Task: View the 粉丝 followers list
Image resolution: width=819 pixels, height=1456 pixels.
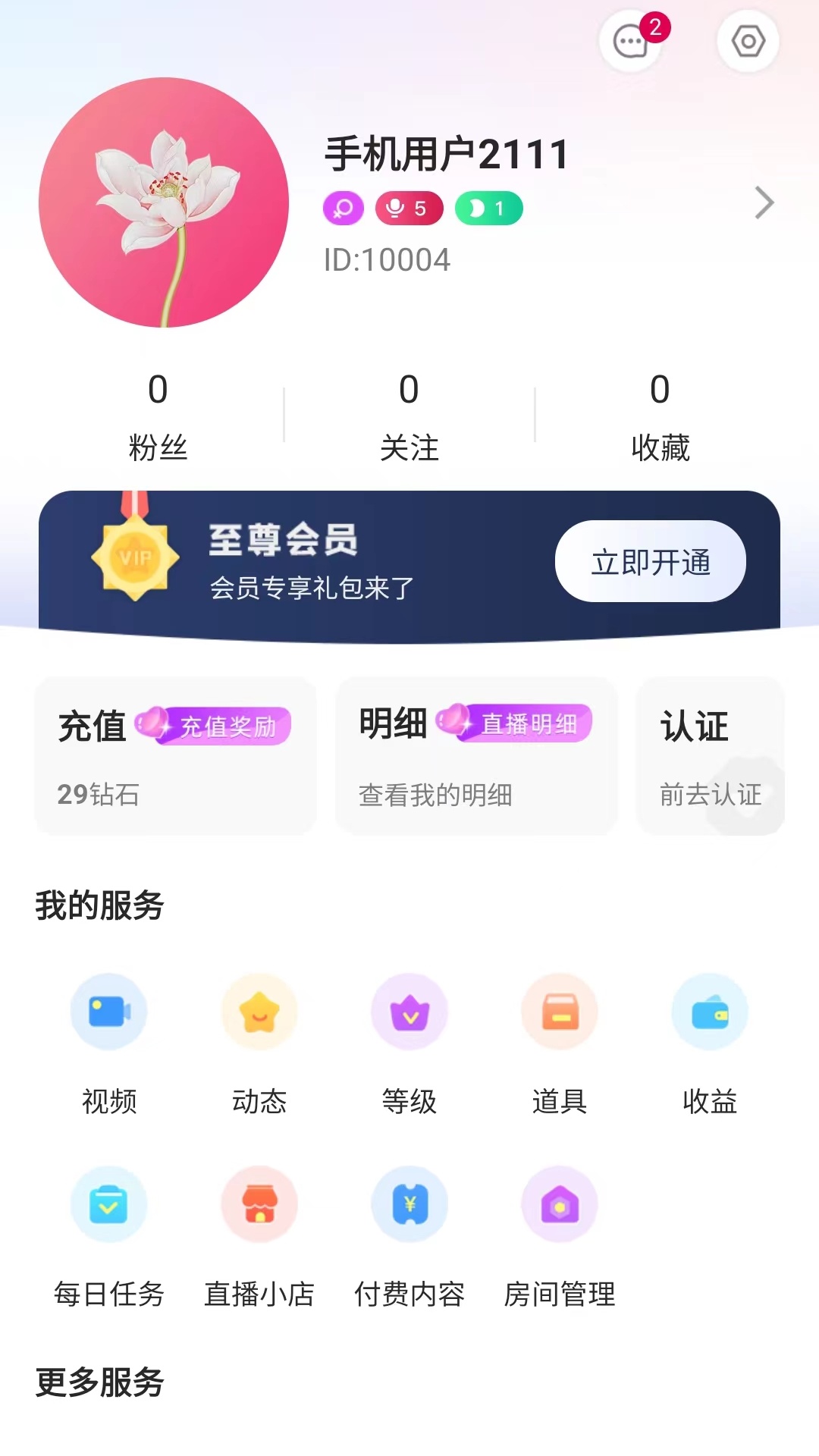Action: (x=158, y=417)
